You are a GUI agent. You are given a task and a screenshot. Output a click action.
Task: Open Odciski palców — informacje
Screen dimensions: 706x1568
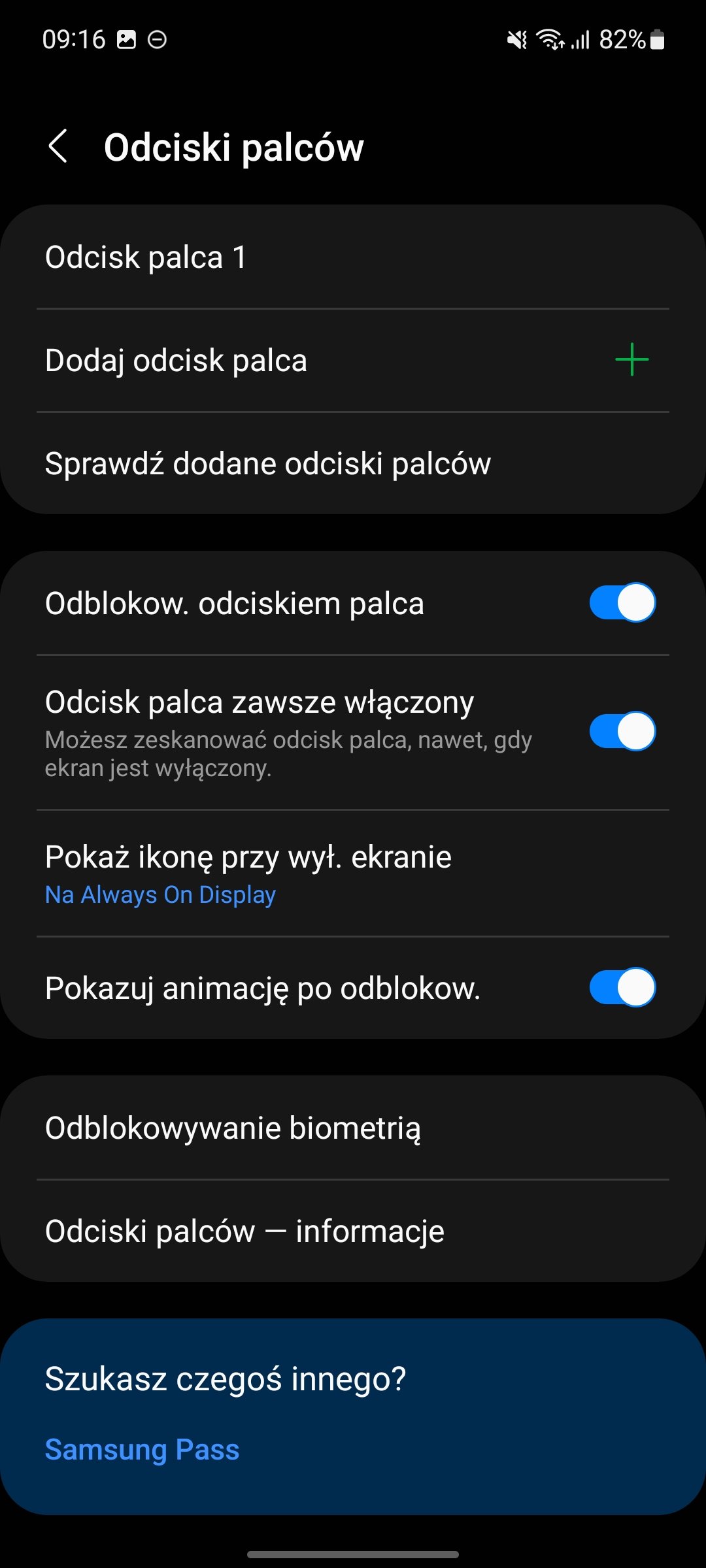[x=353, y=1231]
